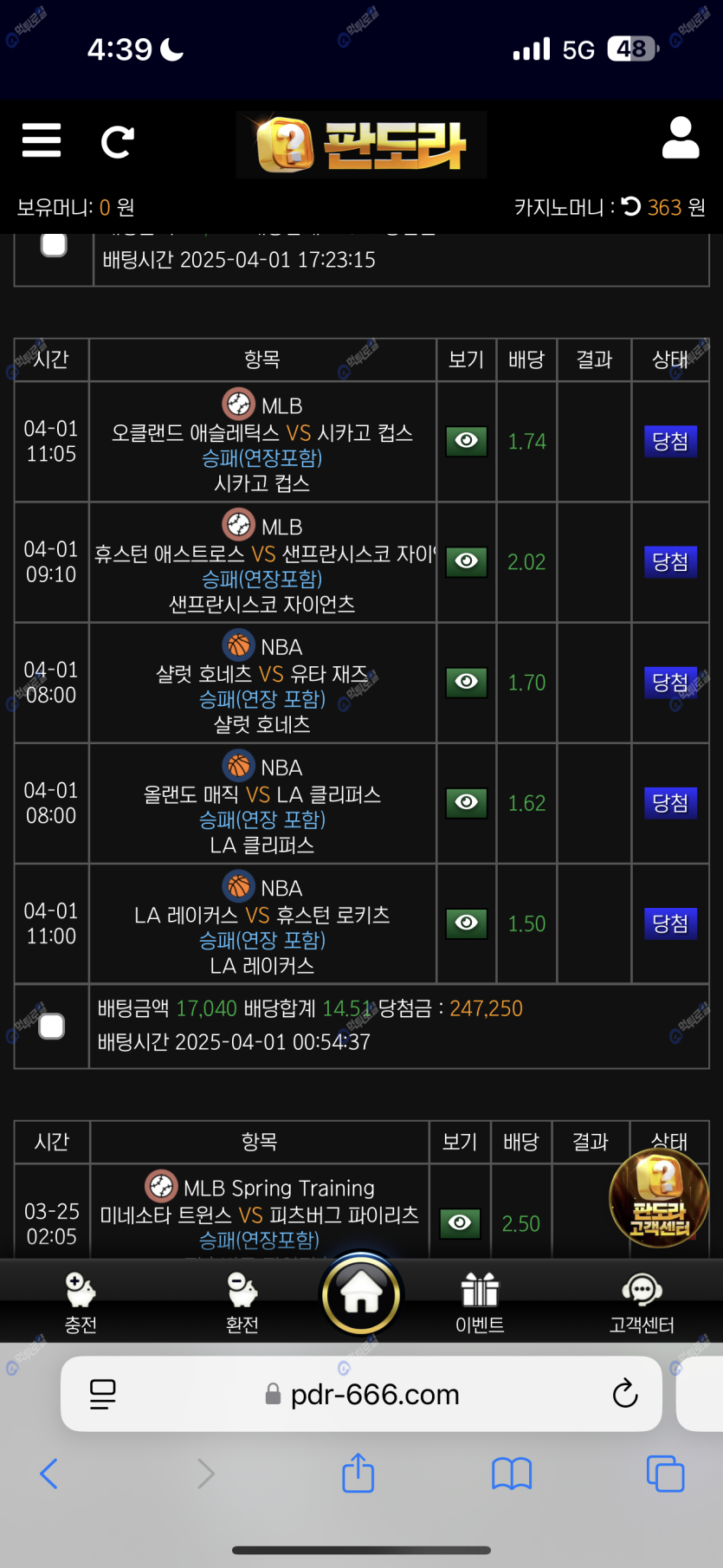This screenshot has height=1568, width=723.
Task: View details for Charlotte Hornets vs Utah Jazz
Action: 467,682
